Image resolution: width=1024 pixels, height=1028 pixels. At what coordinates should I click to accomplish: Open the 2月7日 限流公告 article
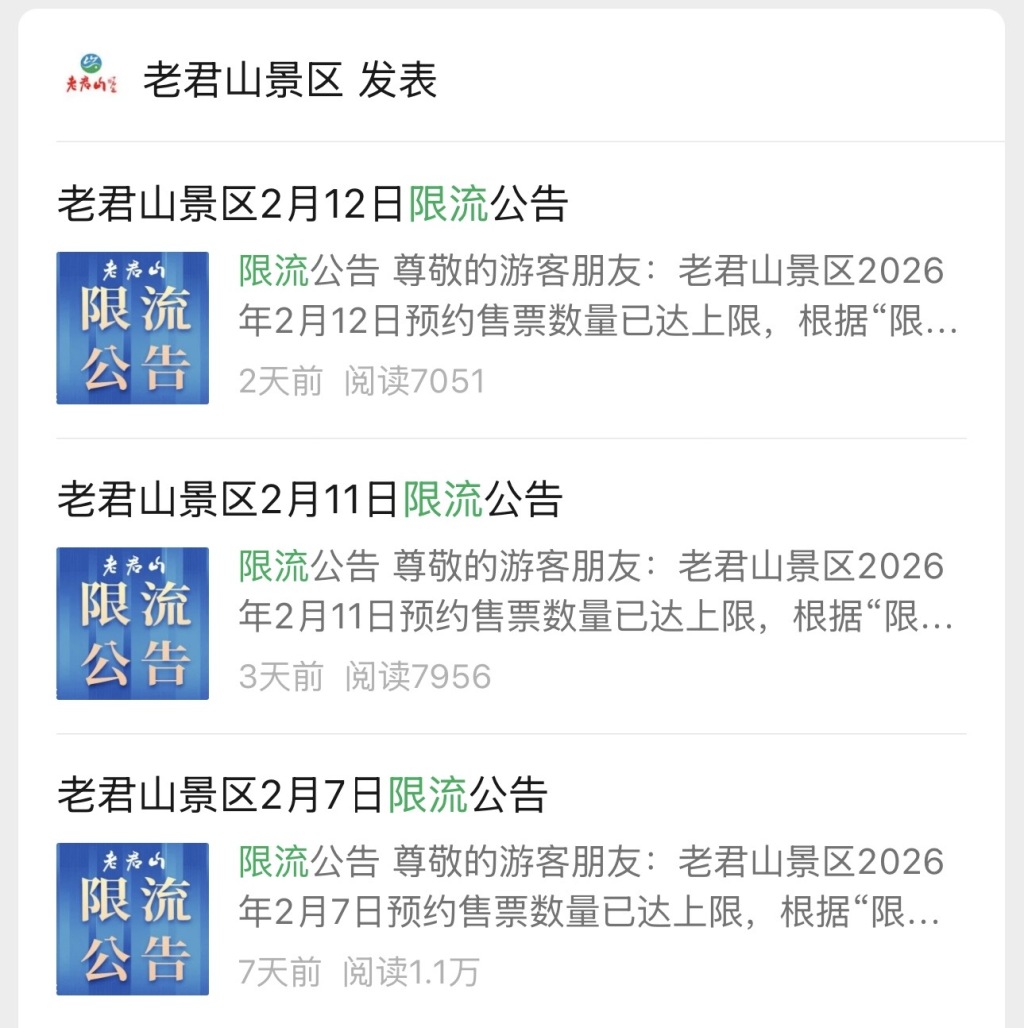302,796
